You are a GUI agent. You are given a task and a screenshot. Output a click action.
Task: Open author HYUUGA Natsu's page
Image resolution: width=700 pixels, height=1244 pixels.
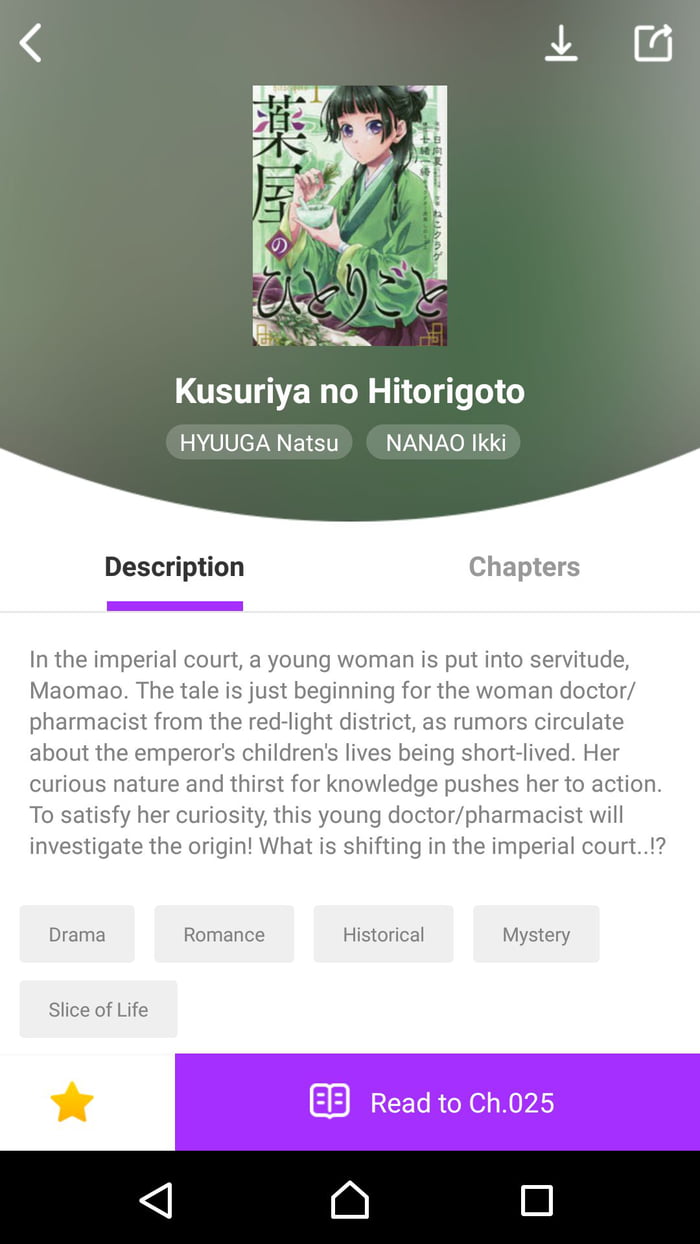(x=259, y=443)
